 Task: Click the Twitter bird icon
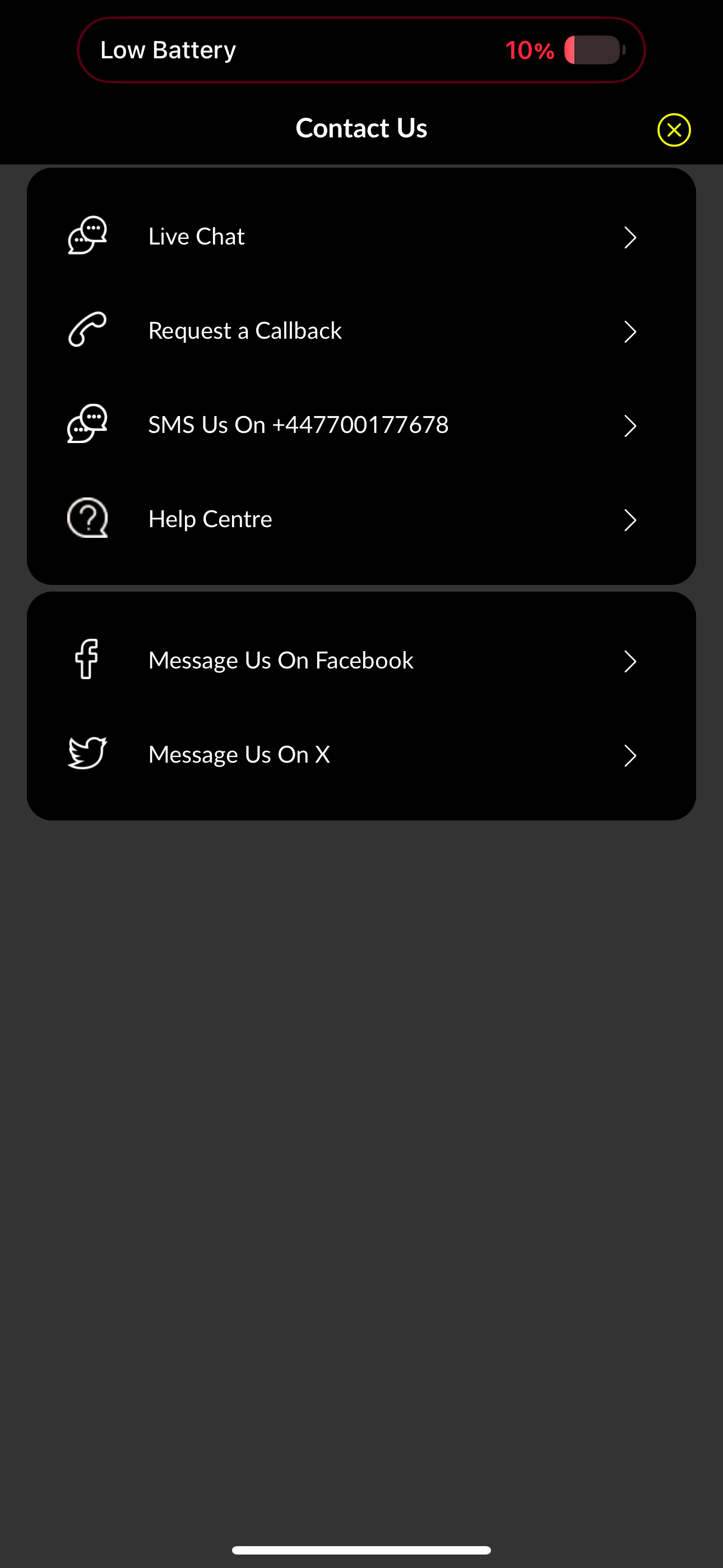pyautogui.click(x=87, y=754)
